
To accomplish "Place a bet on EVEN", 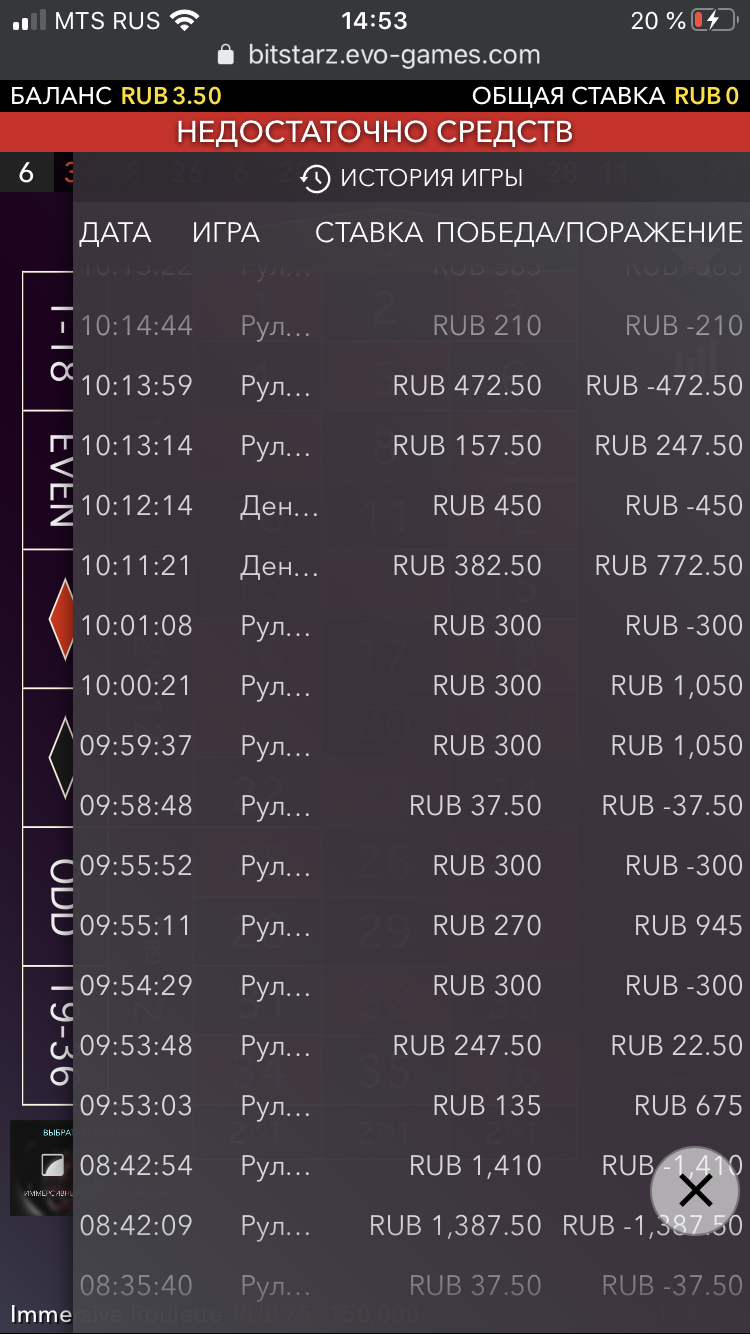I will [47, 480].
